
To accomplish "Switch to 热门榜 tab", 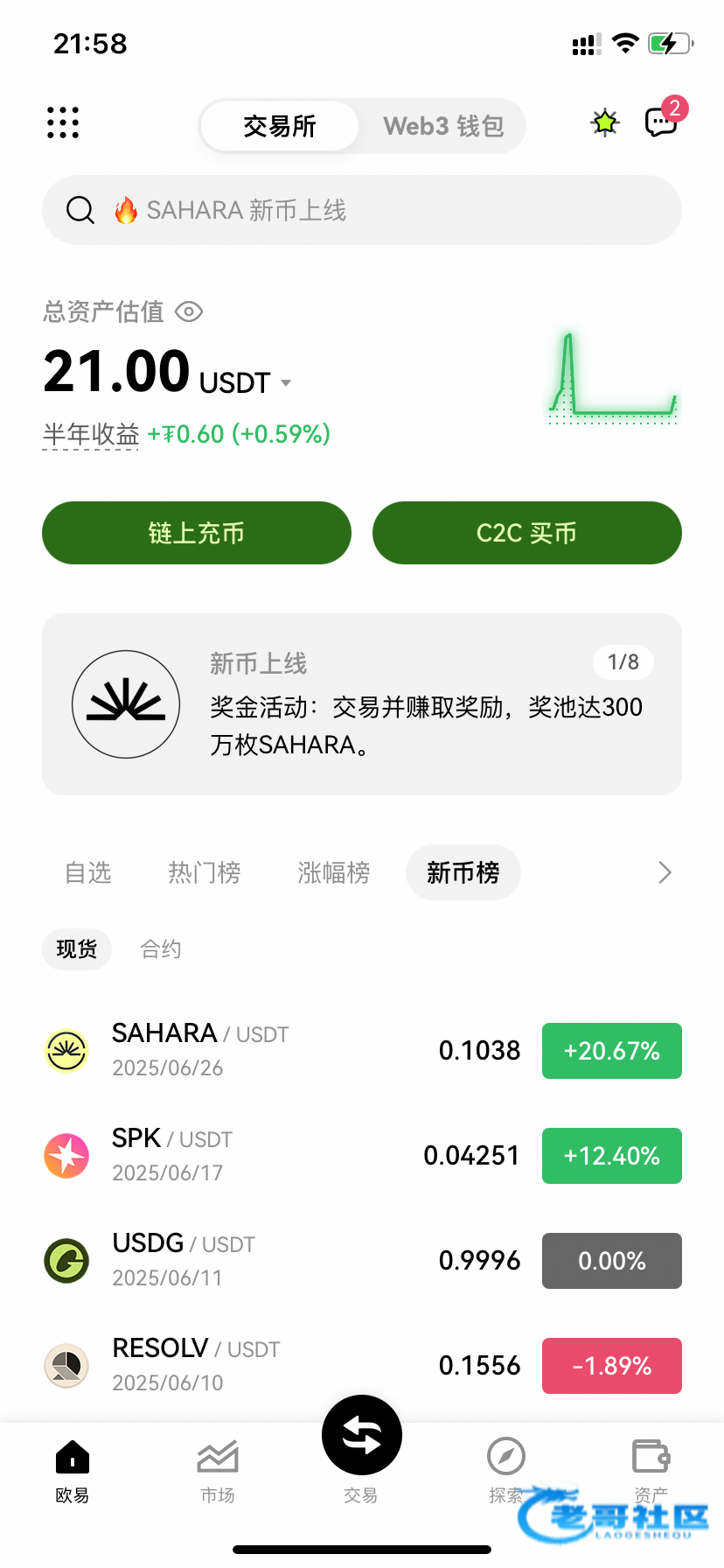I will (205, 872).
